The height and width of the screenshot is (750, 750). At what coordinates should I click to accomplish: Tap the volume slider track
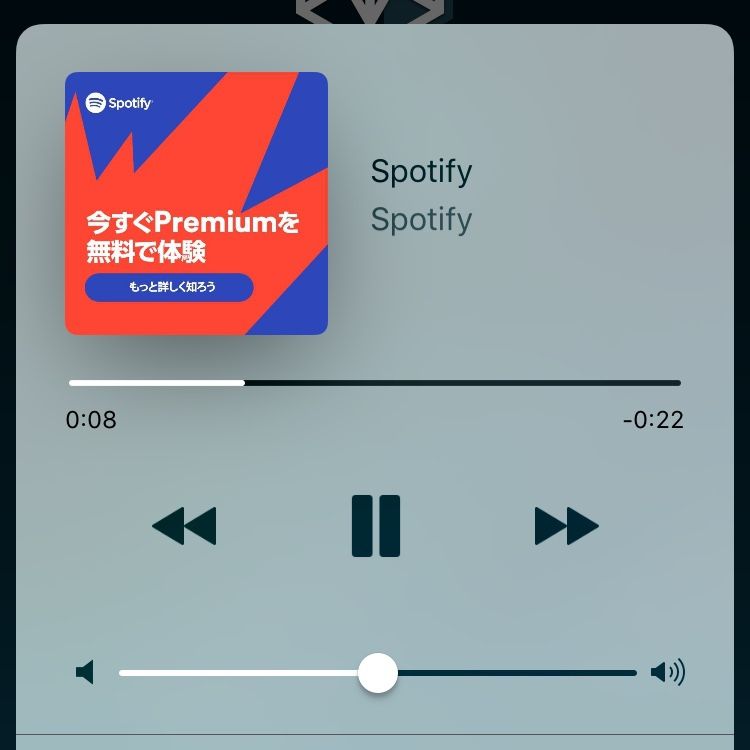click(x=500, y=673)
